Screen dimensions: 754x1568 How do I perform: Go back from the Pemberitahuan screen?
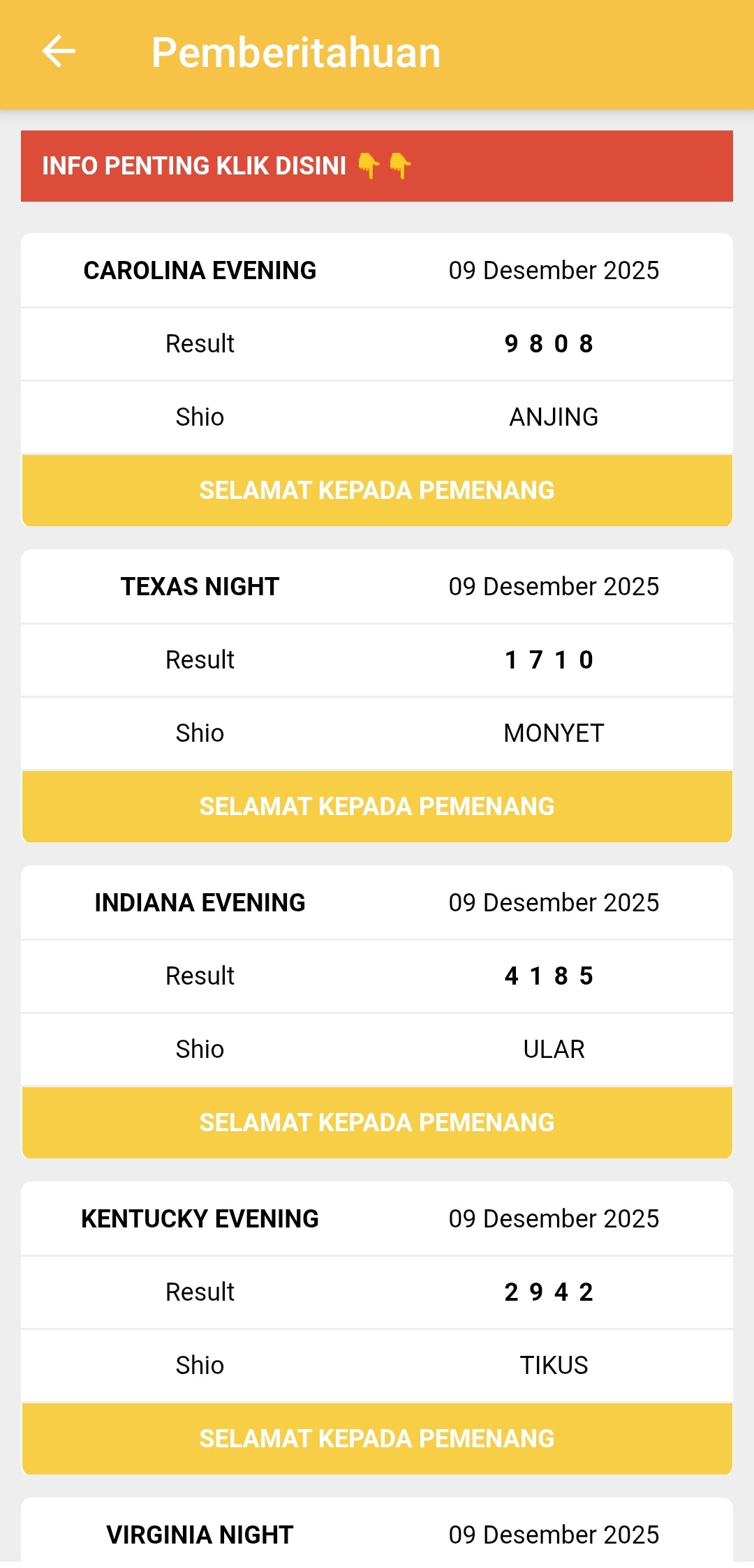(x=59, y=52)
